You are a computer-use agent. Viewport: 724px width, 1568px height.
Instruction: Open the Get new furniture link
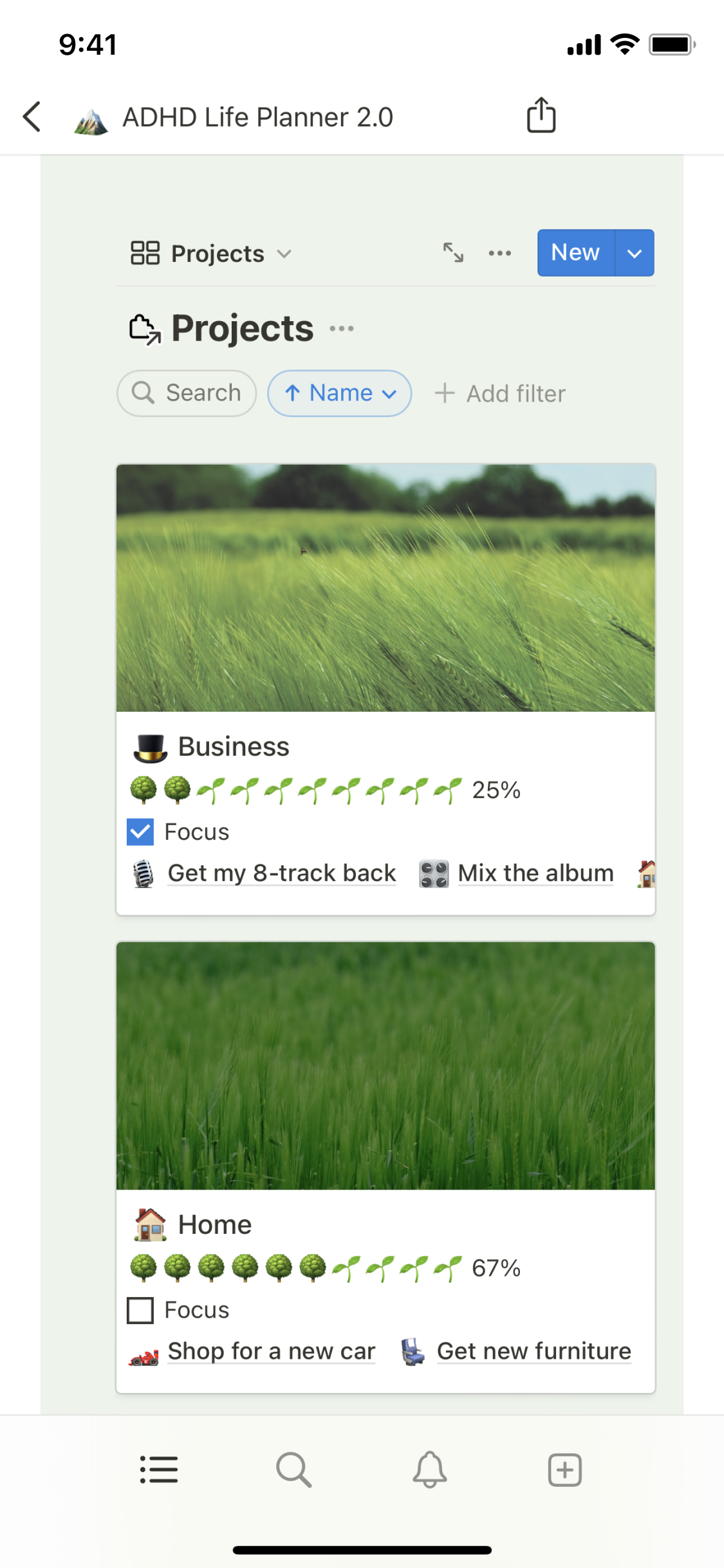pos(534,1351)
